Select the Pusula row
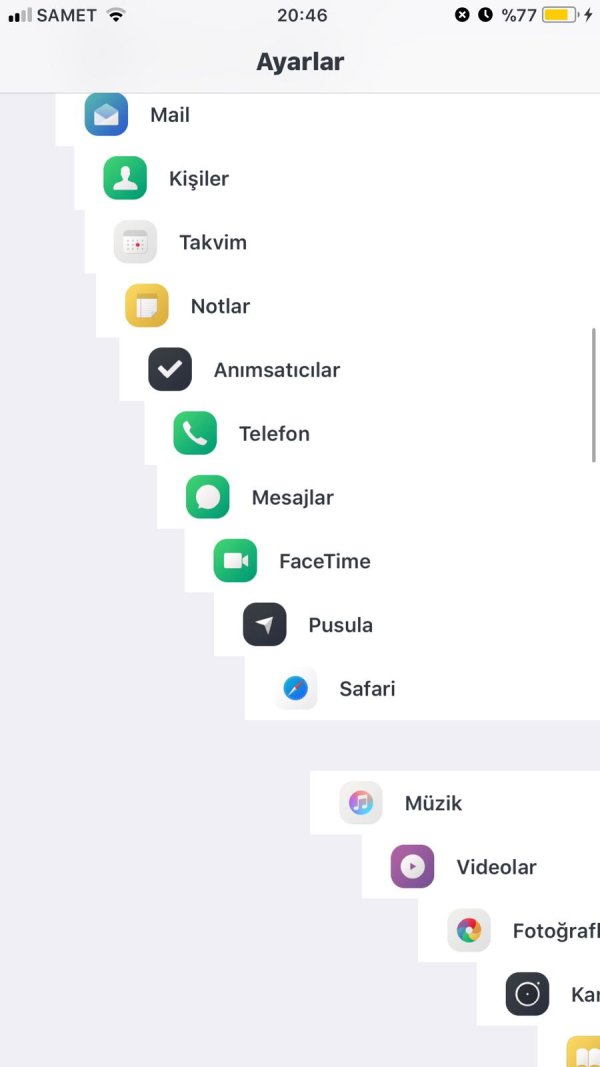The width and height of the screenshot is (600, 1067). (340, 626)
